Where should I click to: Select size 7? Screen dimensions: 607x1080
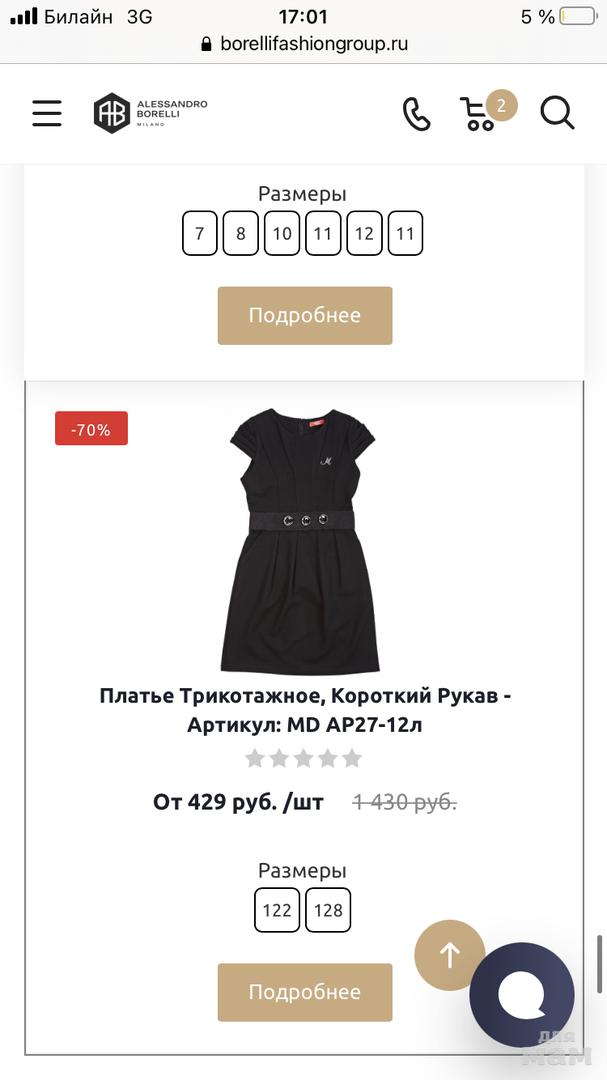tap(200, 234)
